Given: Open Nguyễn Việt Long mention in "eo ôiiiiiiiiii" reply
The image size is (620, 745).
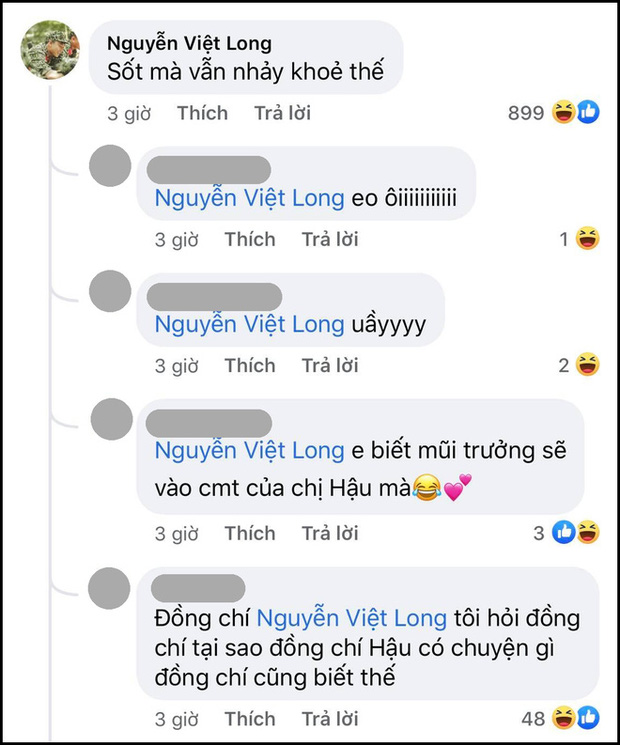Looking at the screenshot, I should pos(249,198).
